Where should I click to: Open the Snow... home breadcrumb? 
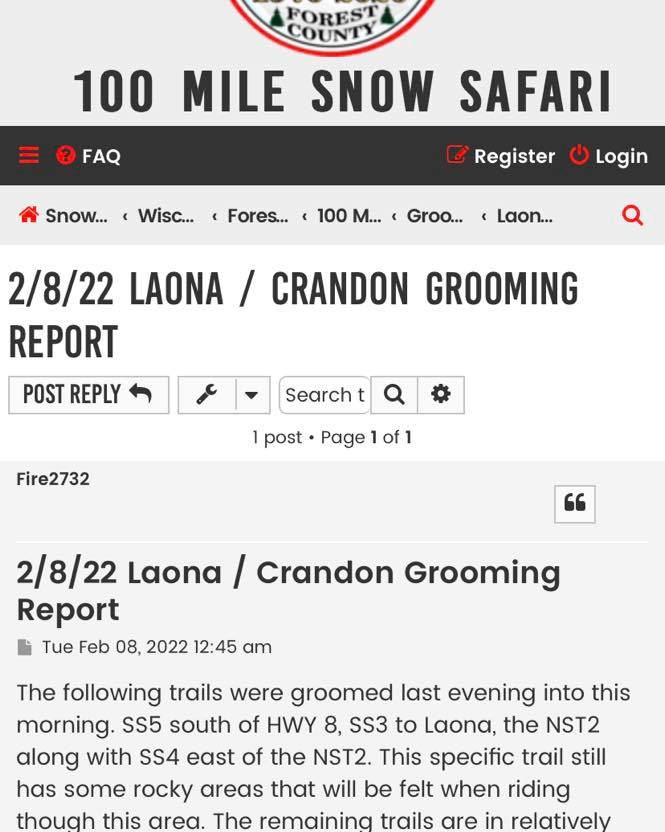point(64,215)
